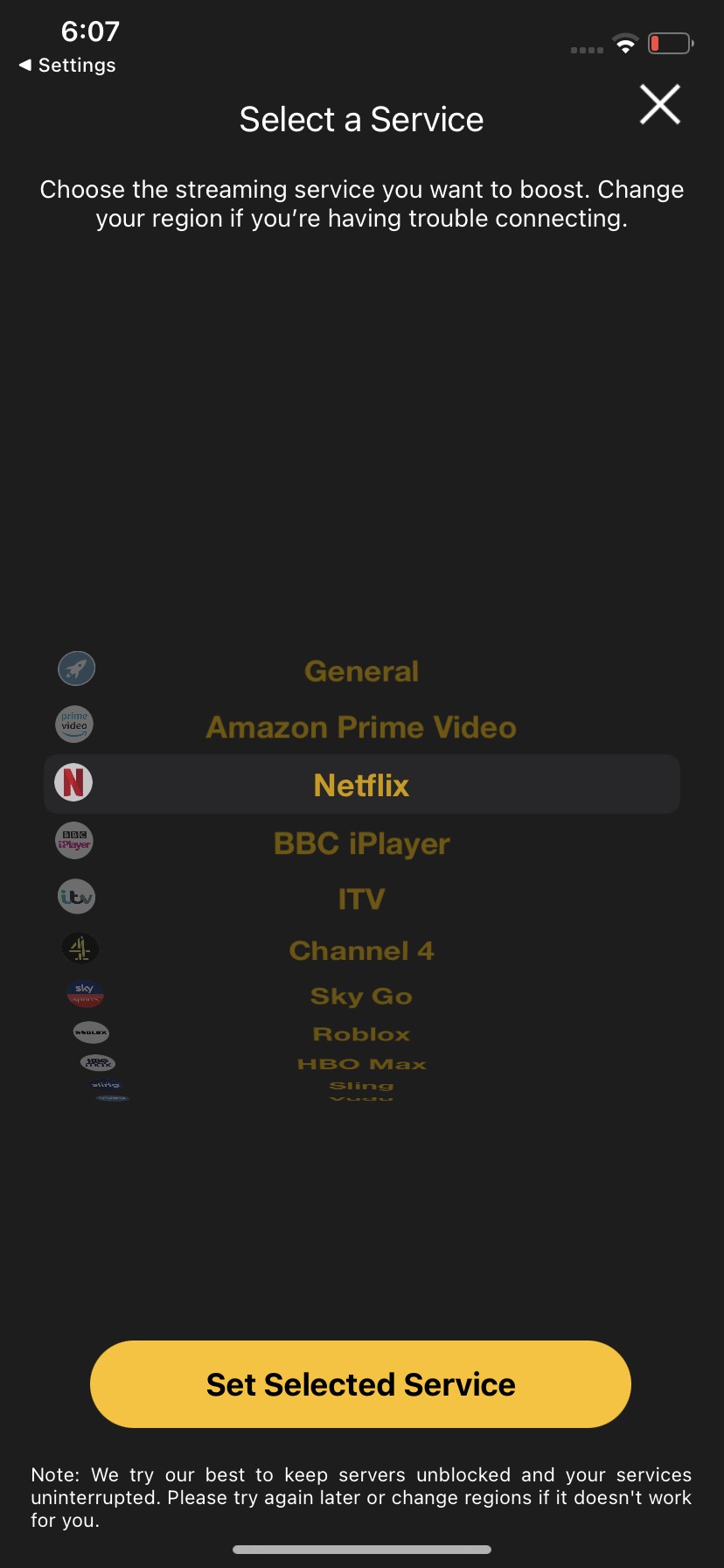Pick BBC iPlayer from the list
The height and width of the screenshot is (1568, 724).
point(361,843)
